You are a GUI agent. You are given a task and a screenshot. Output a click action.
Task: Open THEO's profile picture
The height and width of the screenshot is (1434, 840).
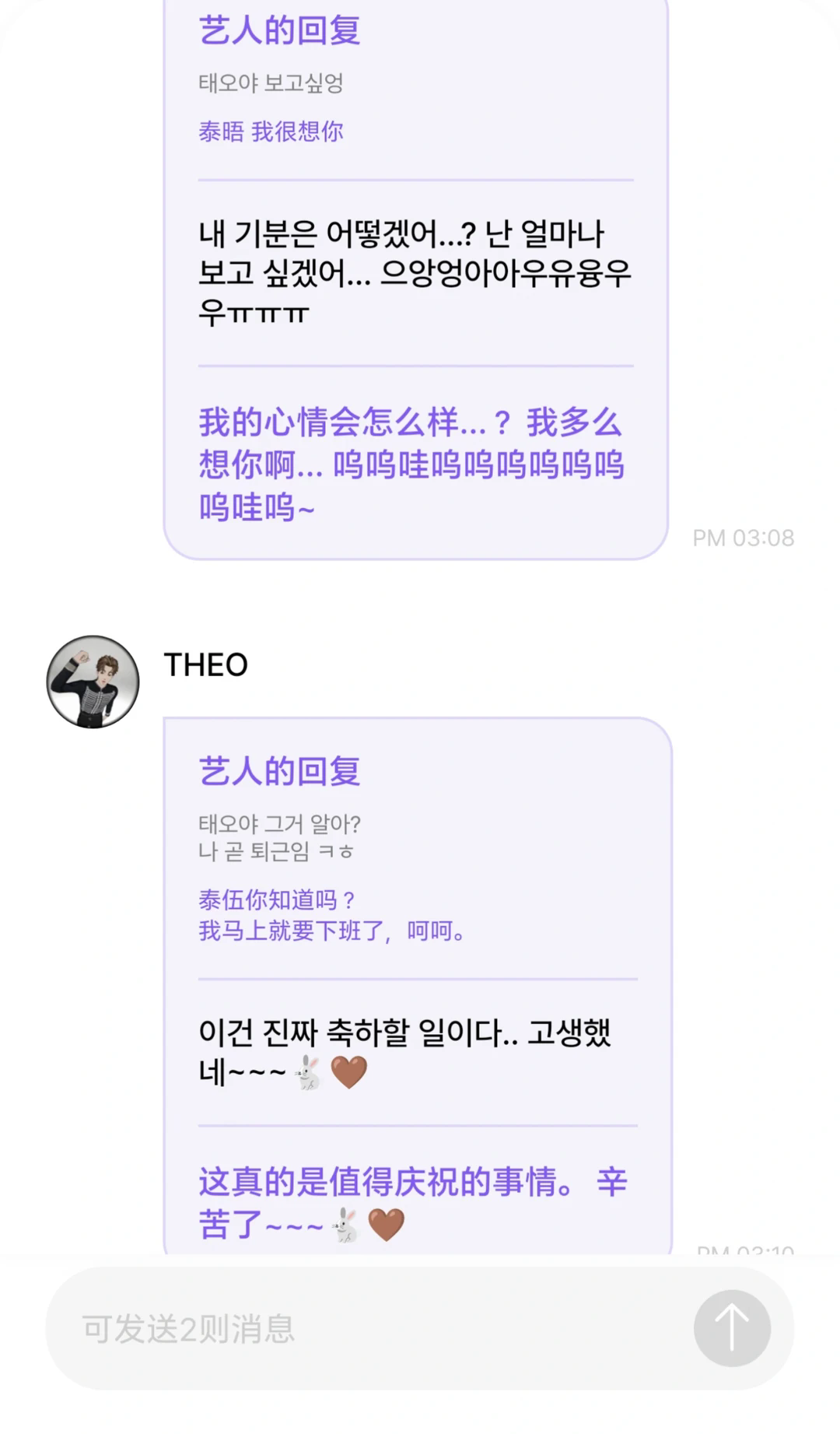click(93, 682)
